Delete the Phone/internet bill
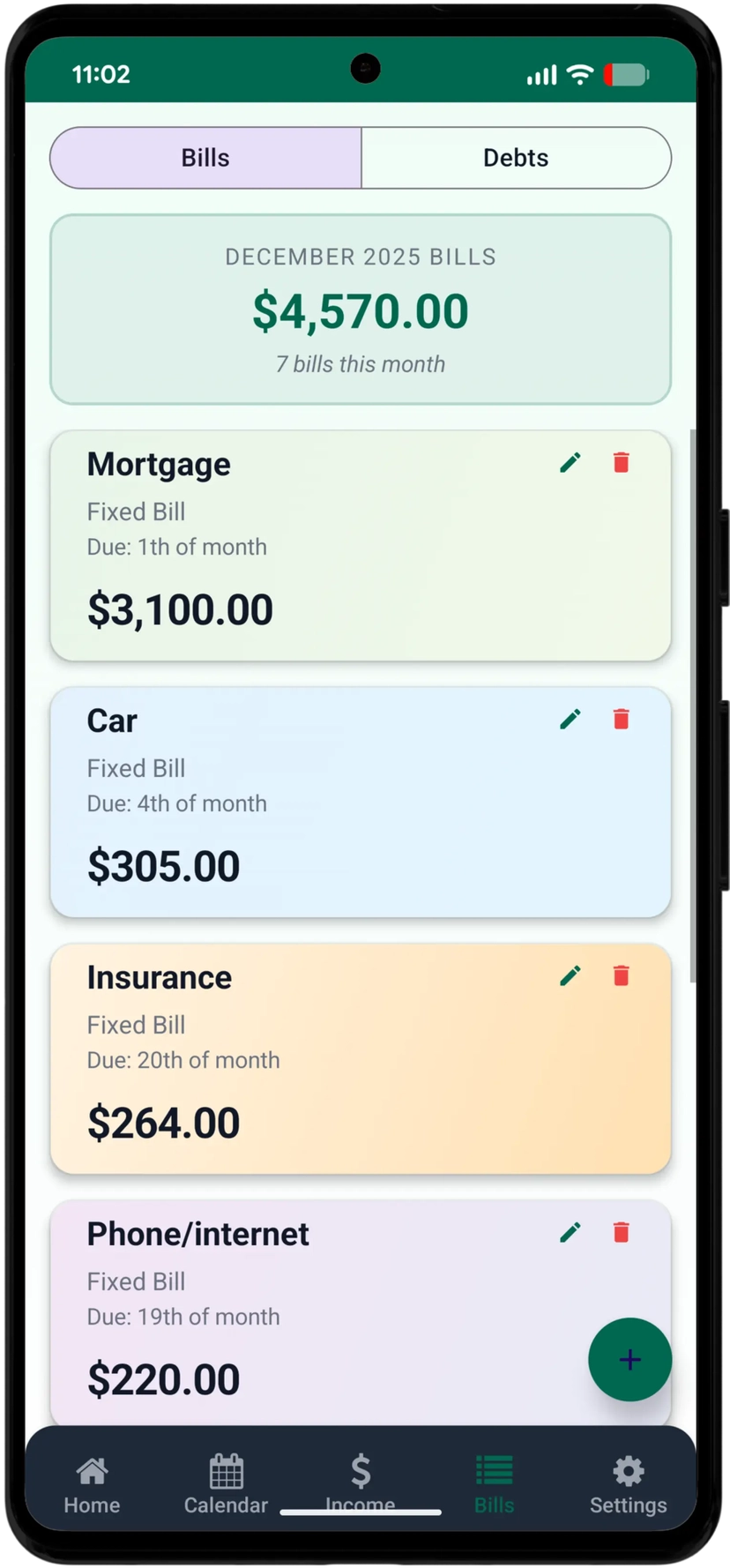This screenshot has width=730, height=1568. point(622,1232)
